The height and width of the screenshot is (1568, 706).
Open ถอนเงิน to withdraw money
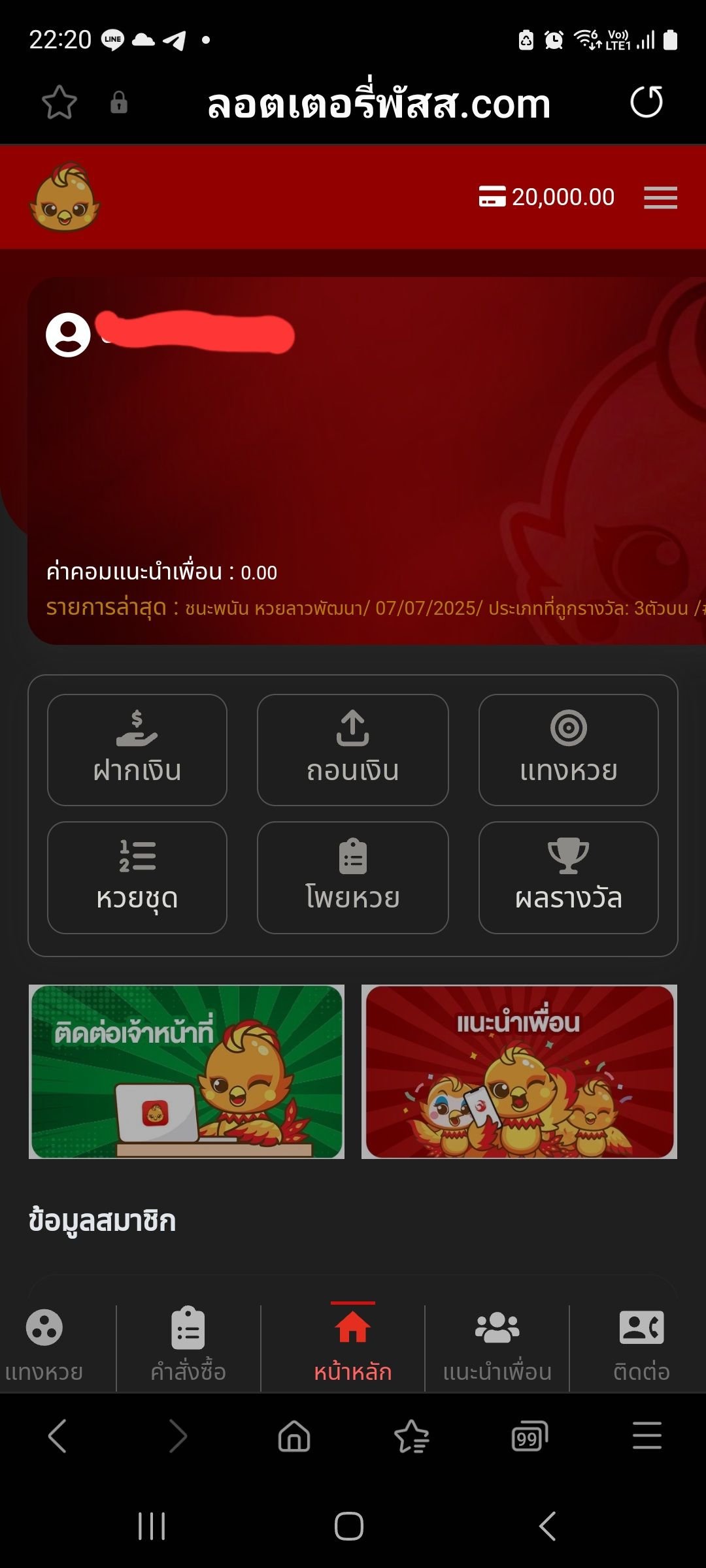[352, 749]
